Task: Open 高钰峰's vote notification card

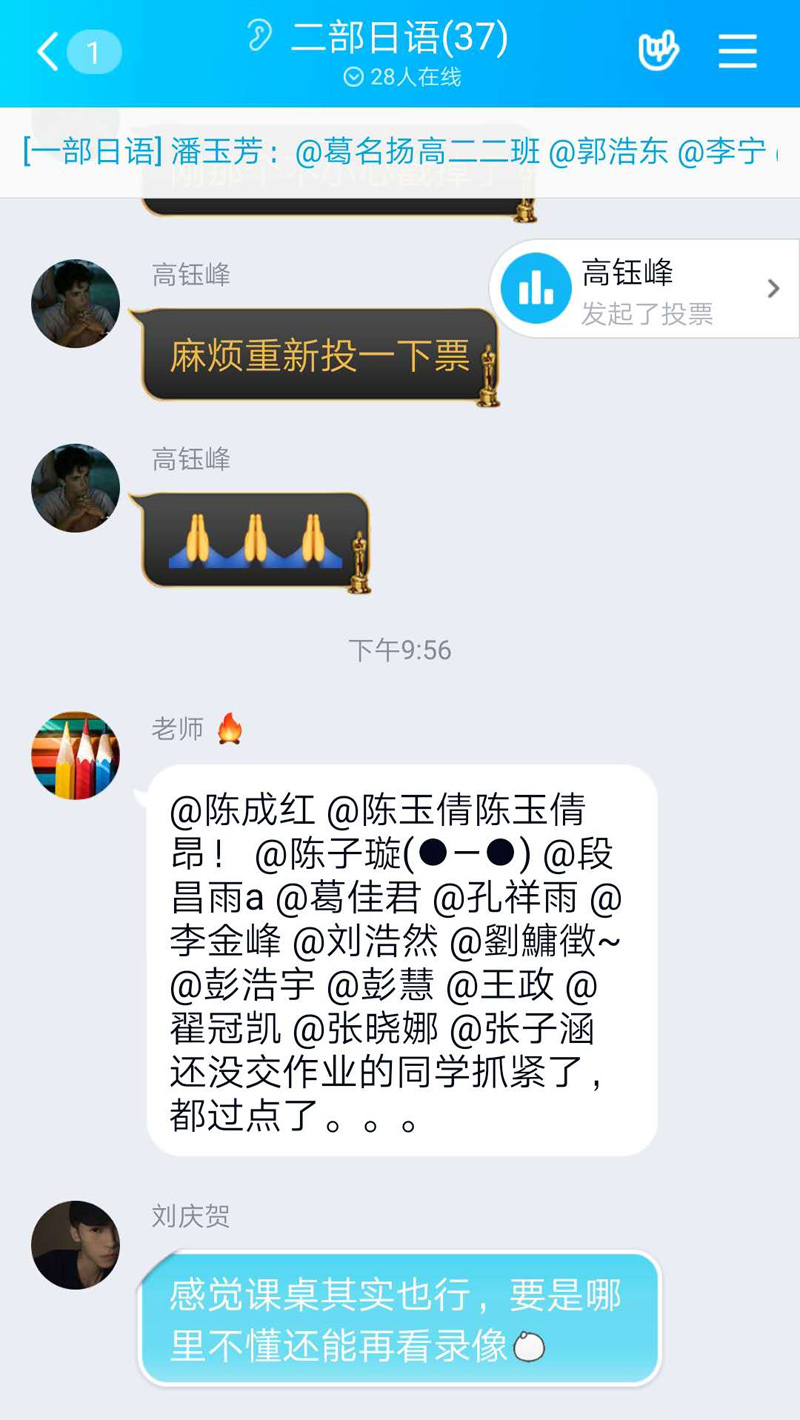Action: click(x=645, y=289)
